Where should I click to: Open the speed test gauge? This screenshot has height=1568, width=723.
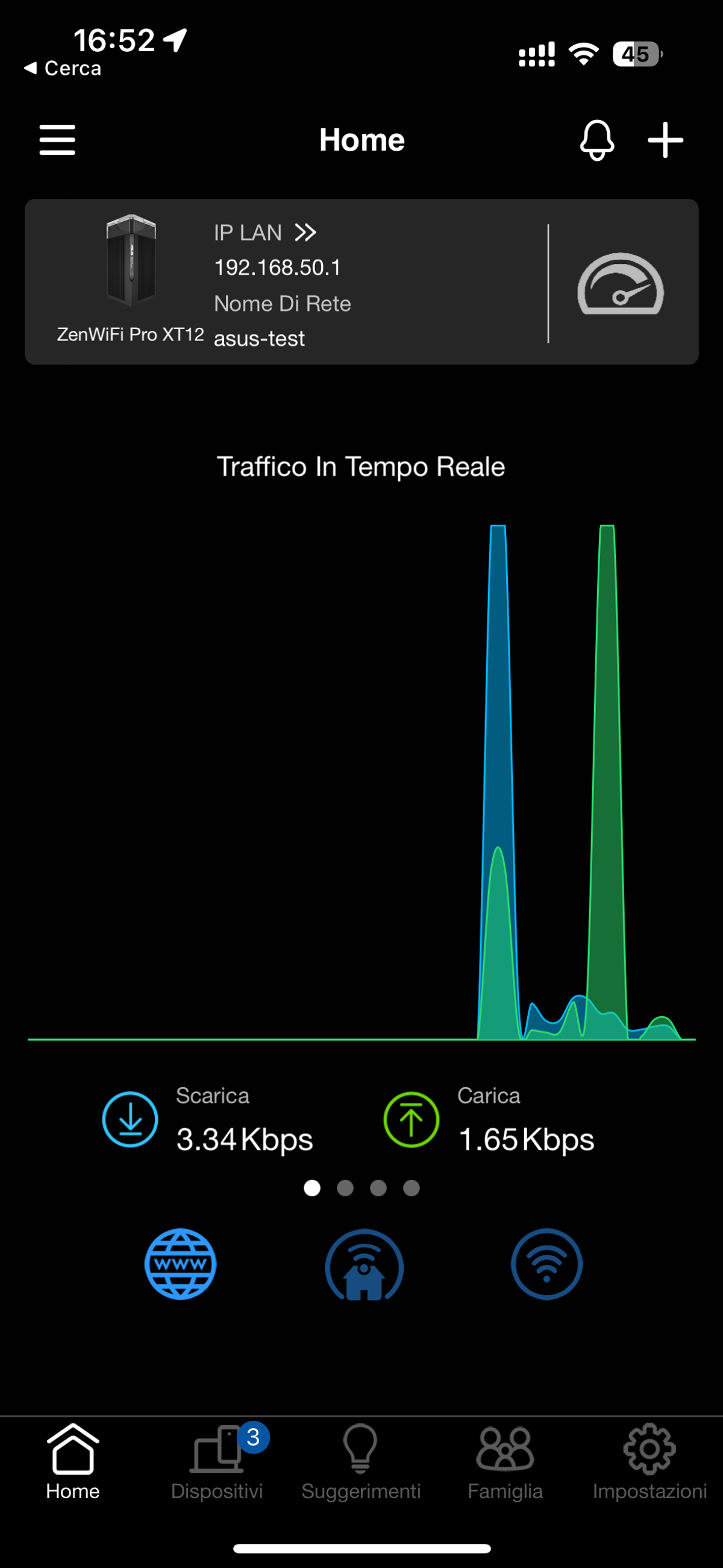[x=620, y=284]
